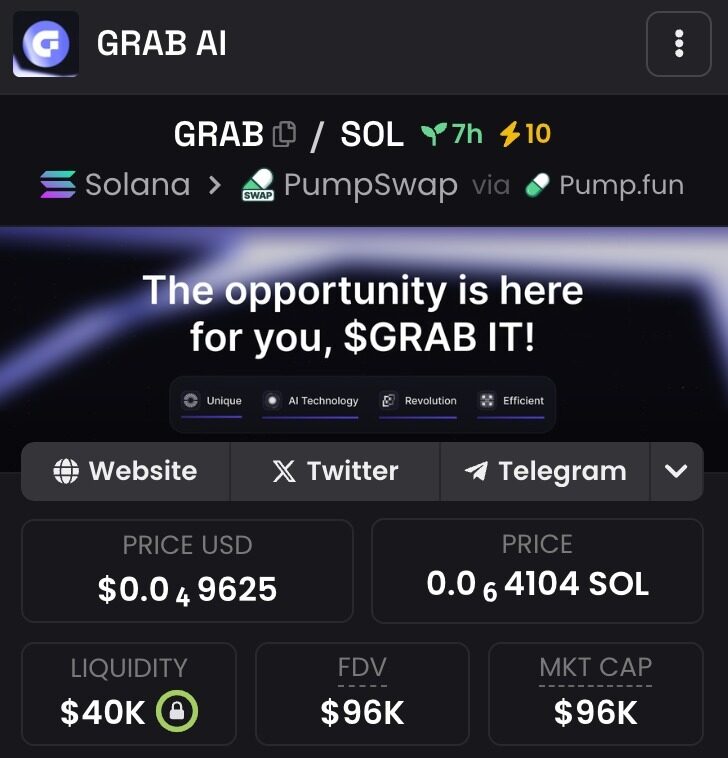Open the project Website link
The height and width of the screenshot is (758, 728).
pos(126,471)
